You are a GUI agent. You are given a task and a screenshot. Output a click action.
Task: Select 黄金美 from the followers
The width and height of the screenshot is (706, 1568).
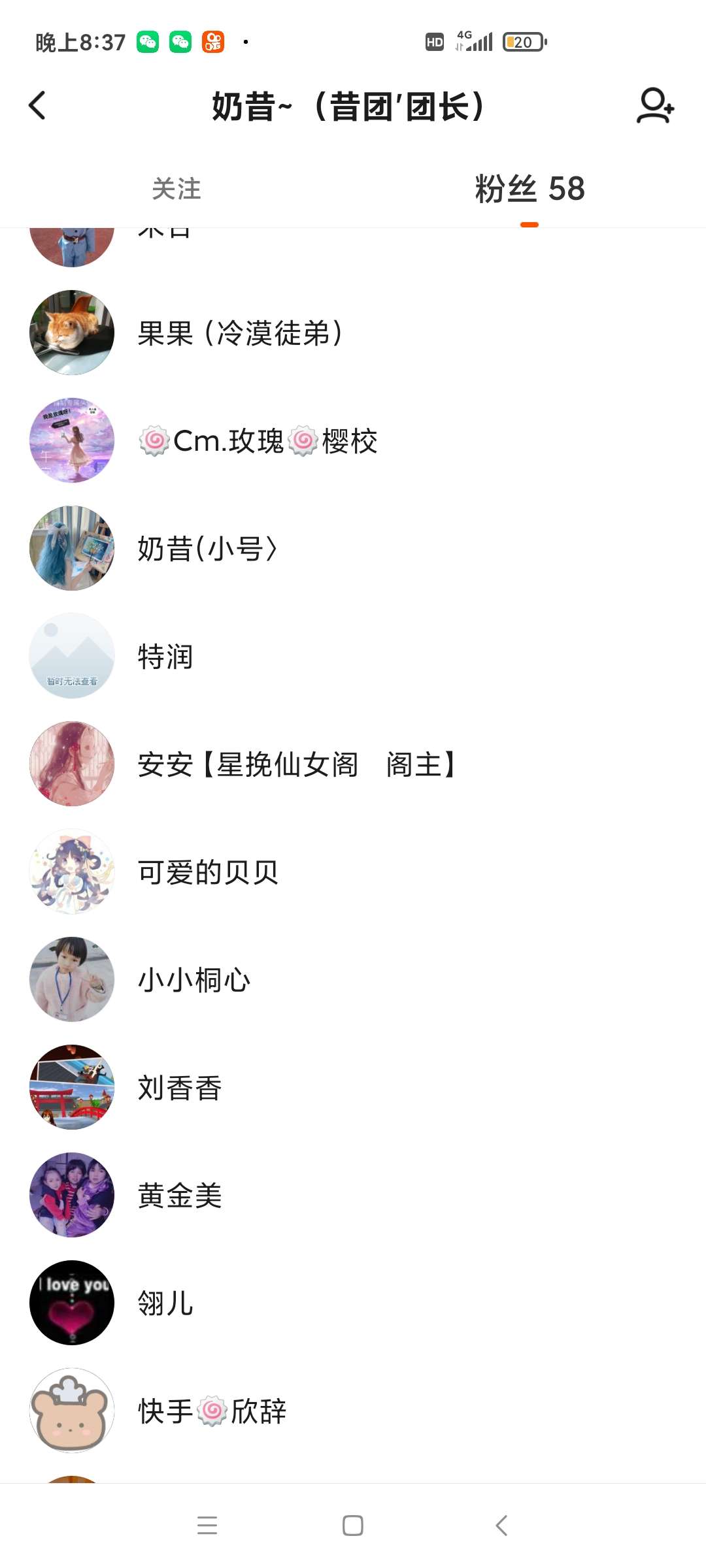180,1196
